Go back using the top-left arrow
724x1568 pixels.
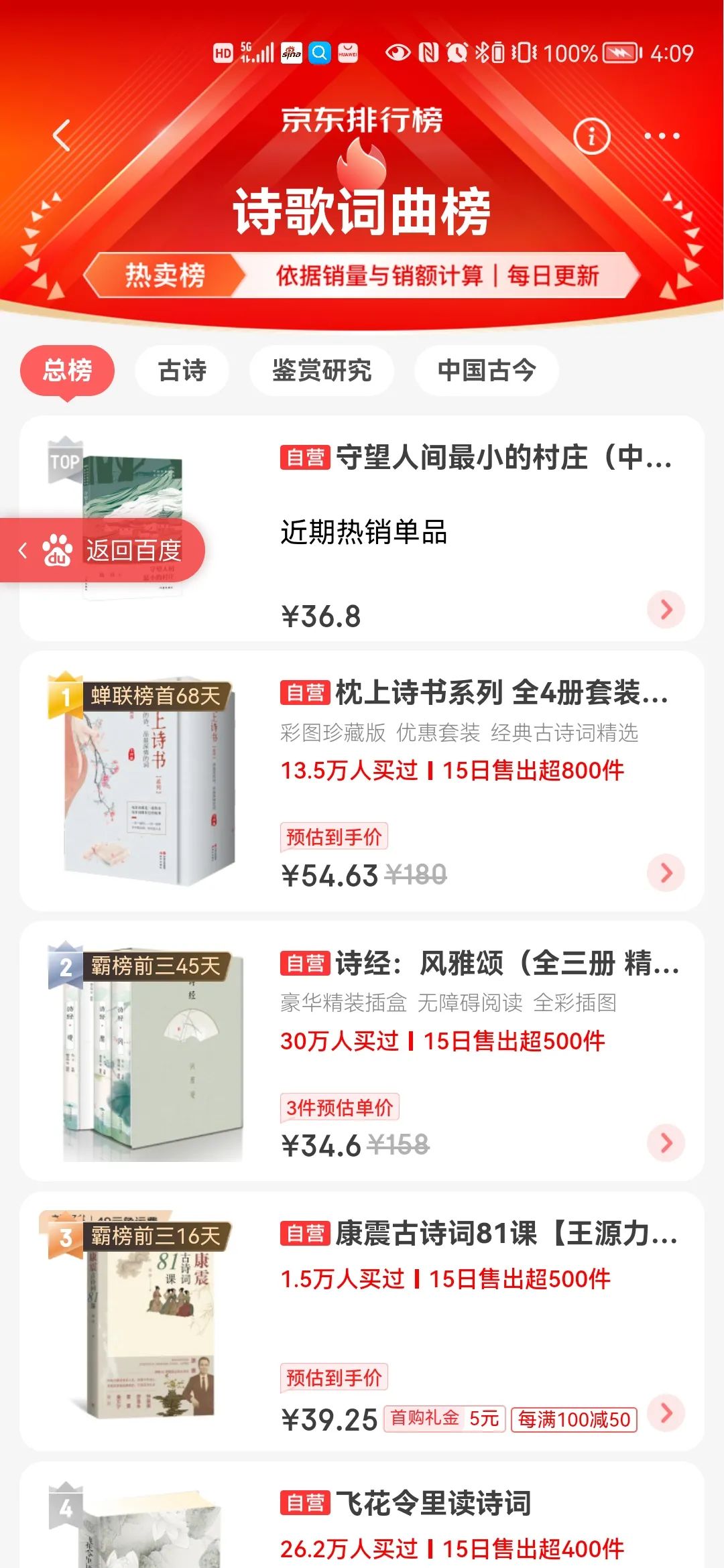click(x=62, y=136)
